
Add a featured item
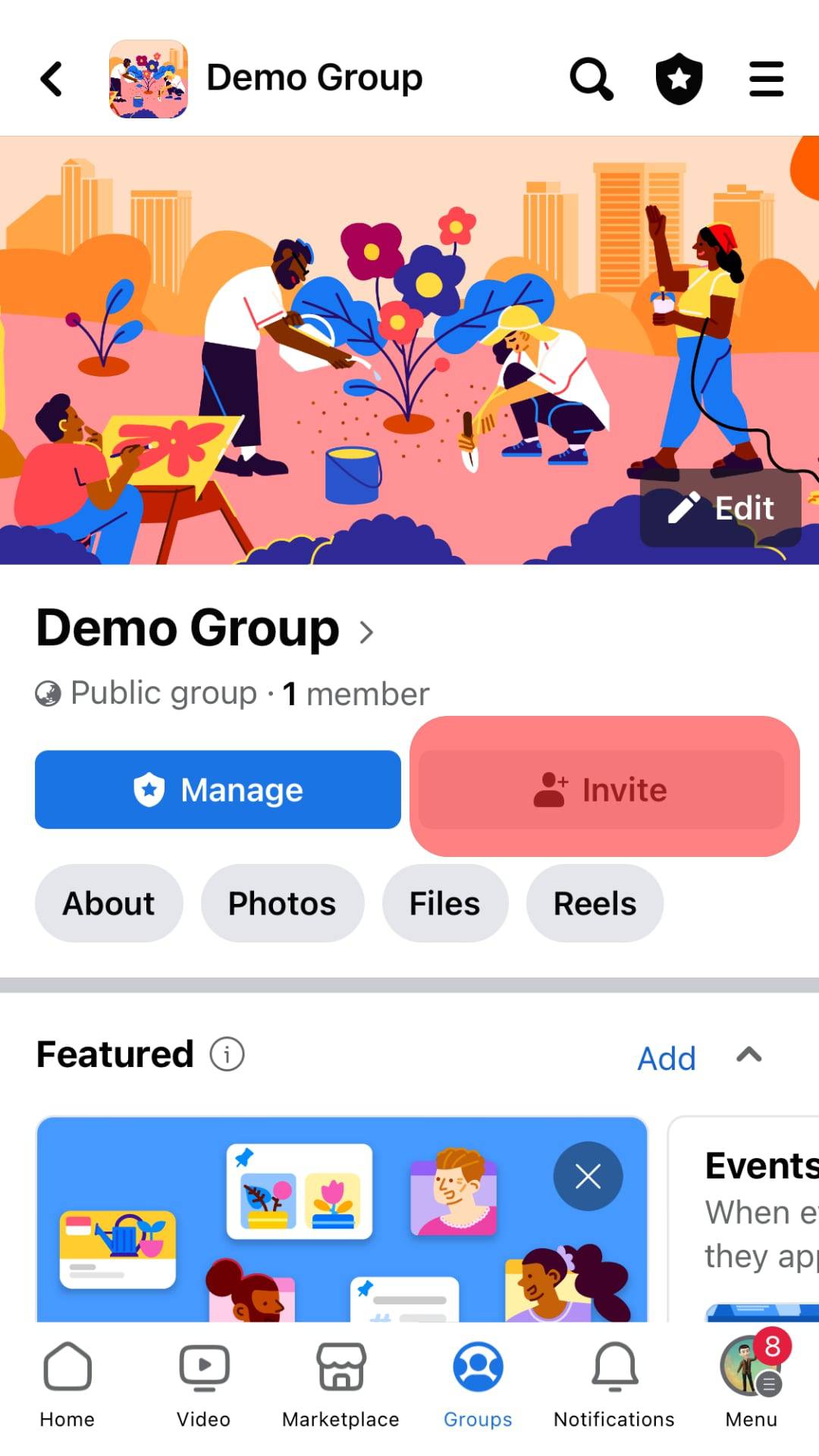click(x=666, y=1058)
